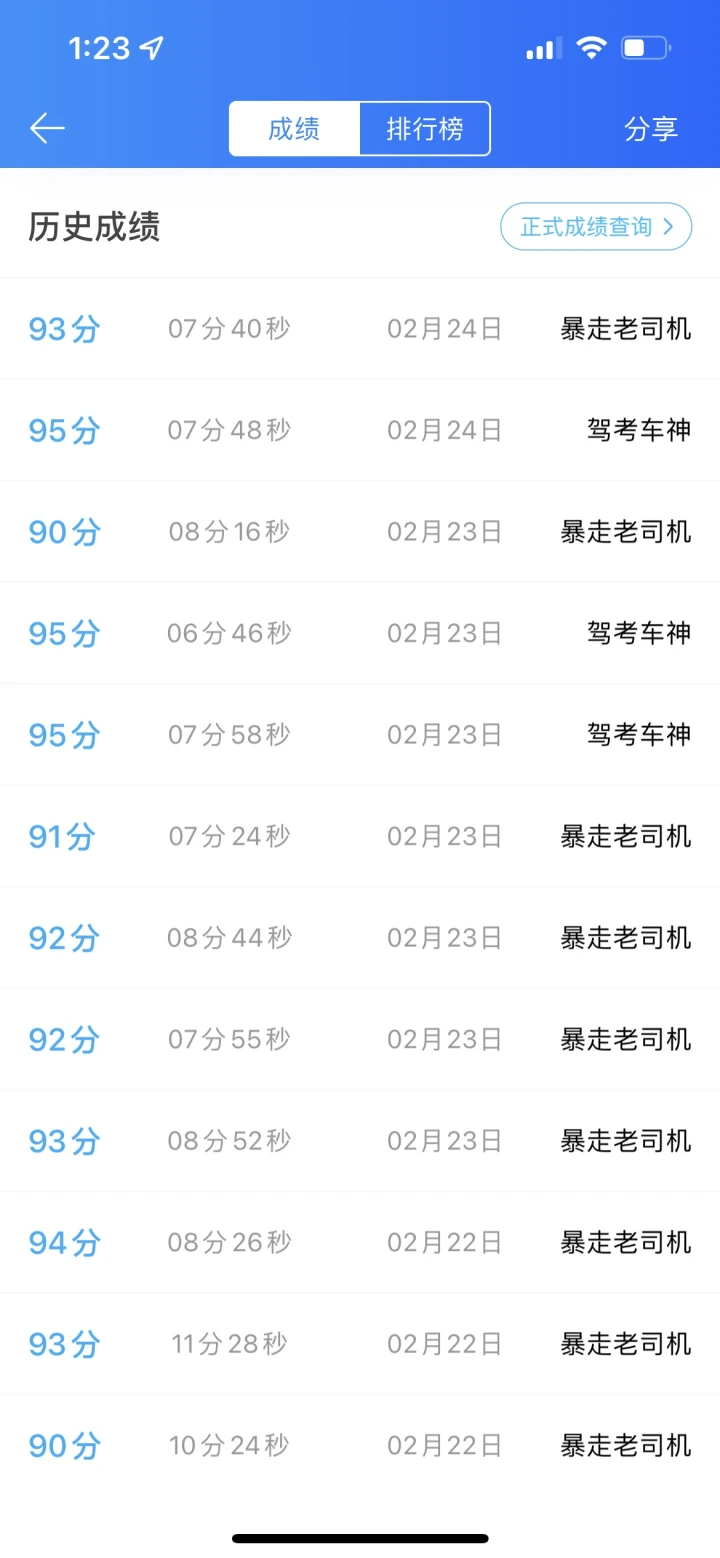
Task: Open the 95分 record timed 07分58秒
Action: tap(360, 735)
